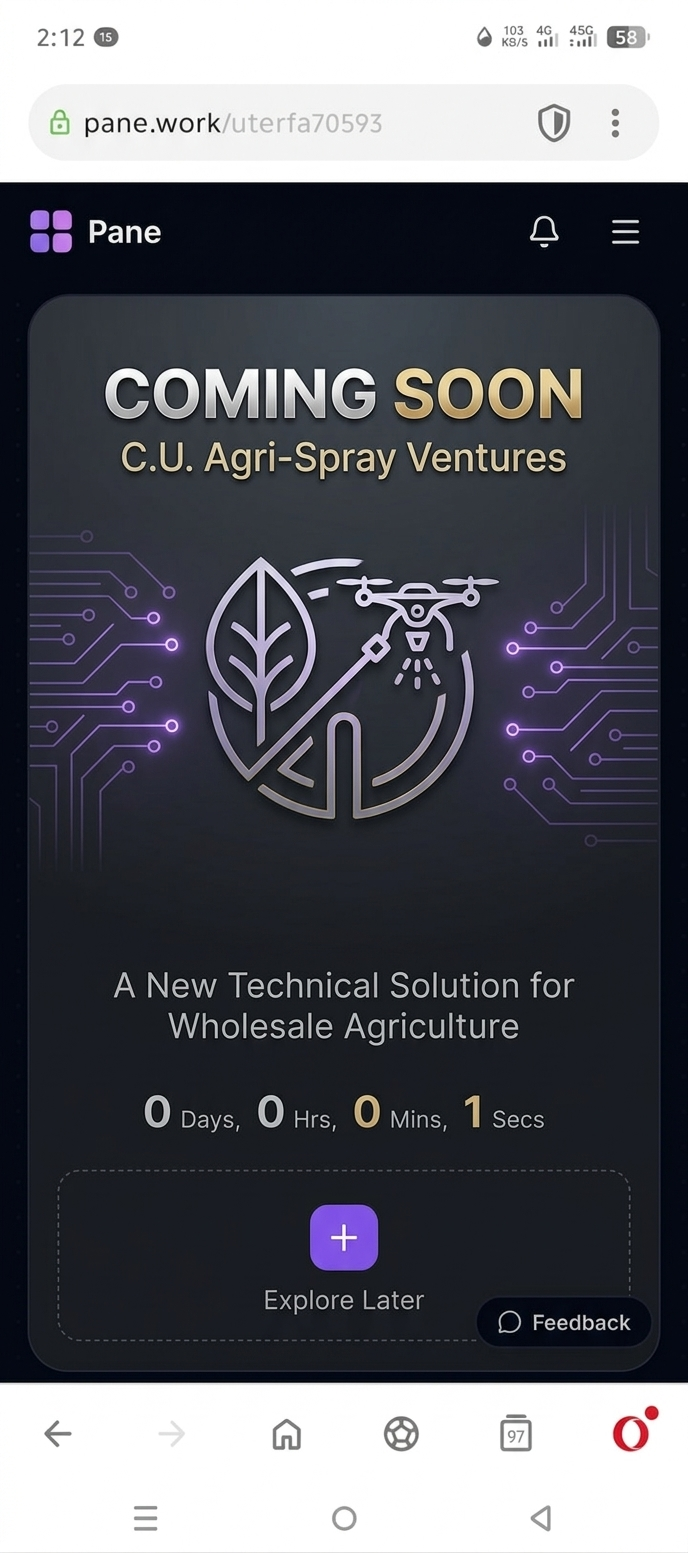The width and height of the screenshot is (688, 1553).
Task: Open the browser shield protection icon
Action: pos(554,123)
